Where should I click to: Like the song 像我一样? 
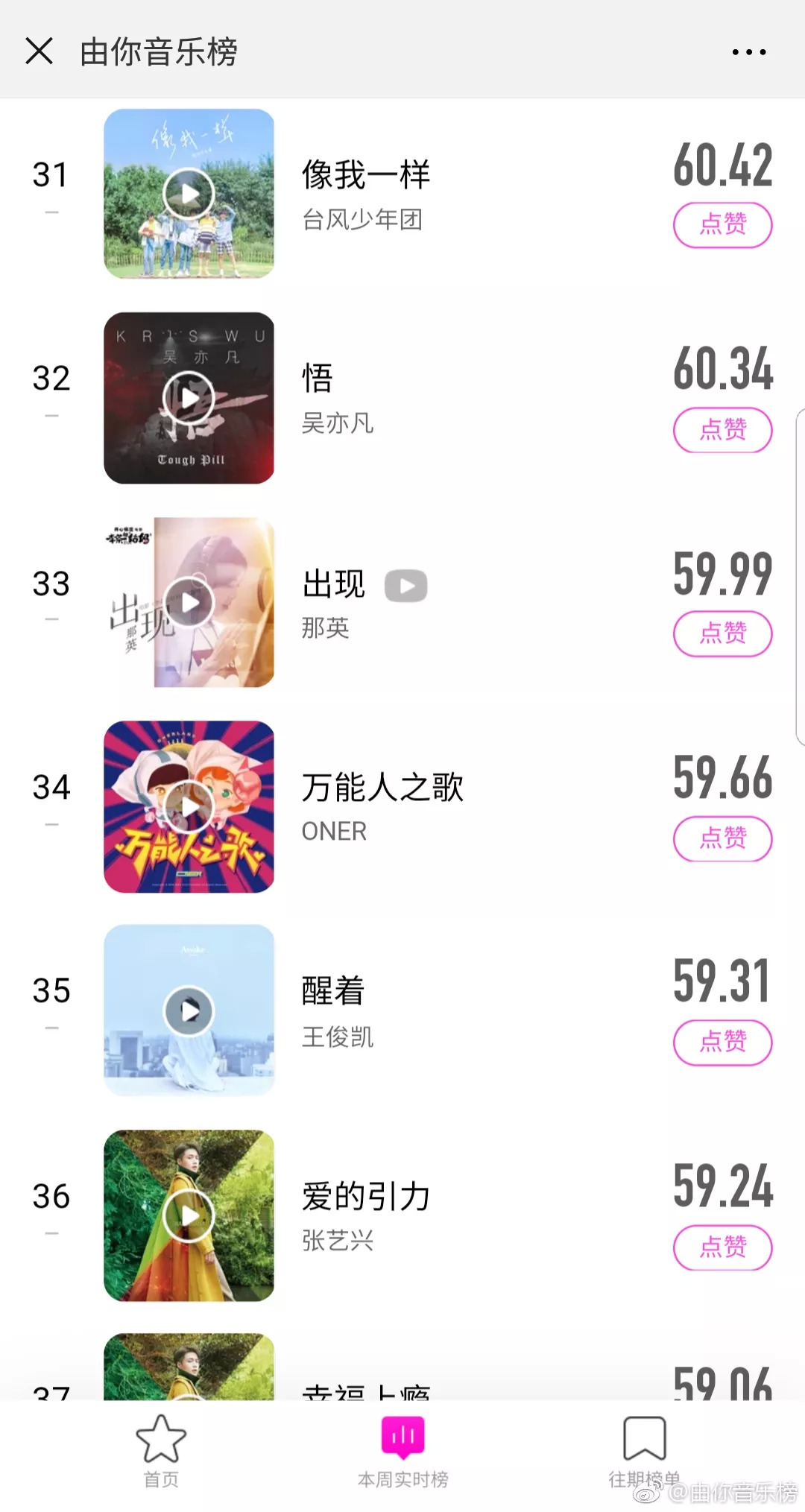pyautogui.click(x=722, y=224)
